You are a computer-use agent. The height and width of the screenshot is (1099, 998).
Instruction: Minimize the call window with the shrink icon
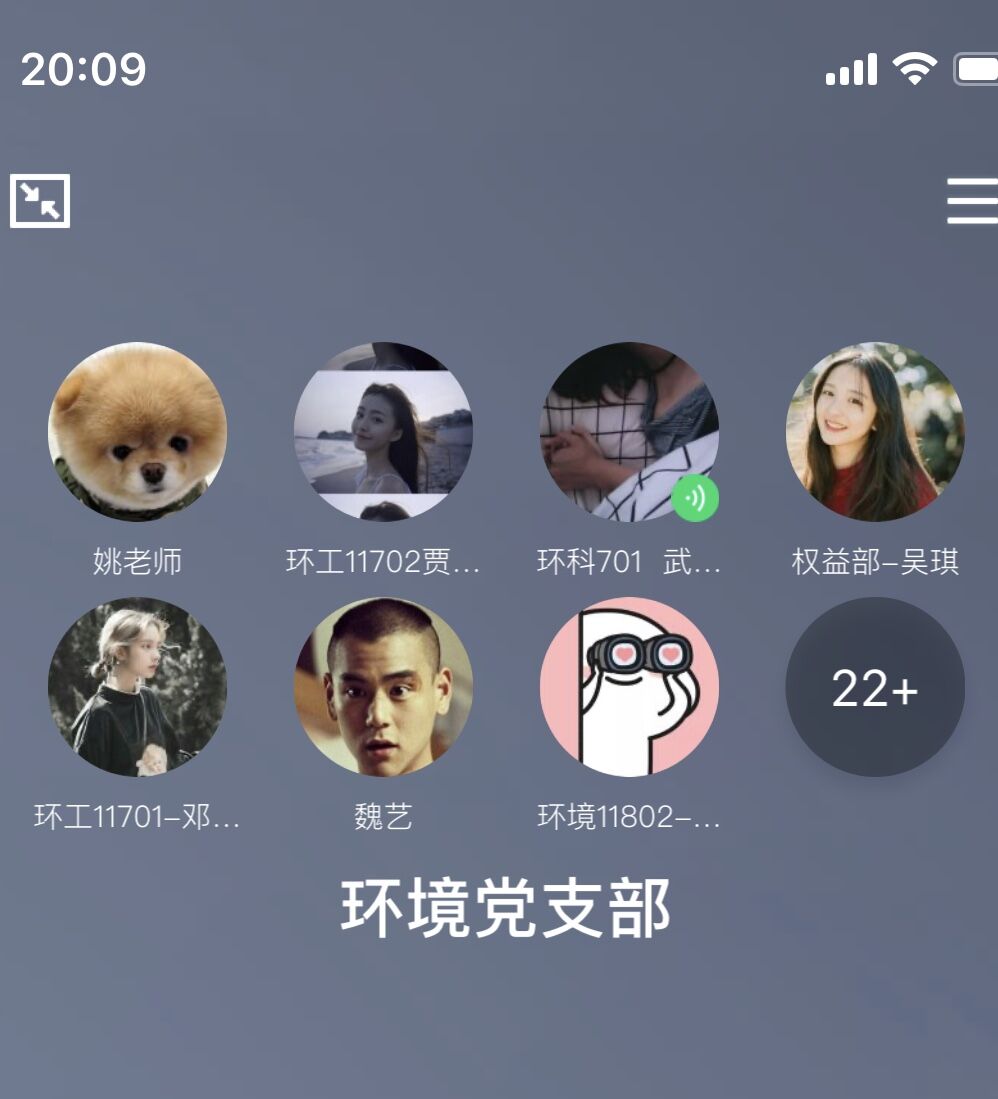point(40,201)
